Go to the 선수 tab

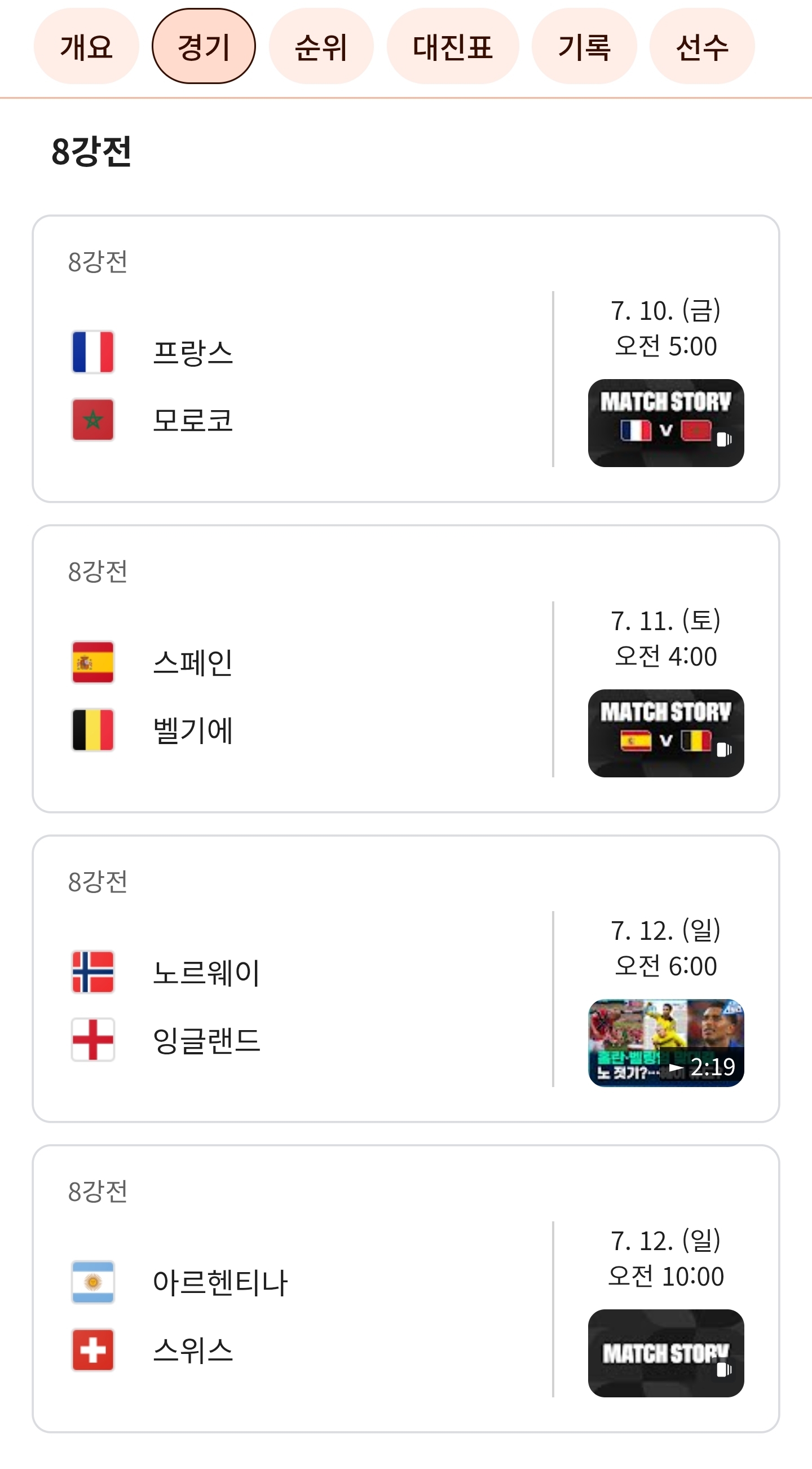coord(702,46)
